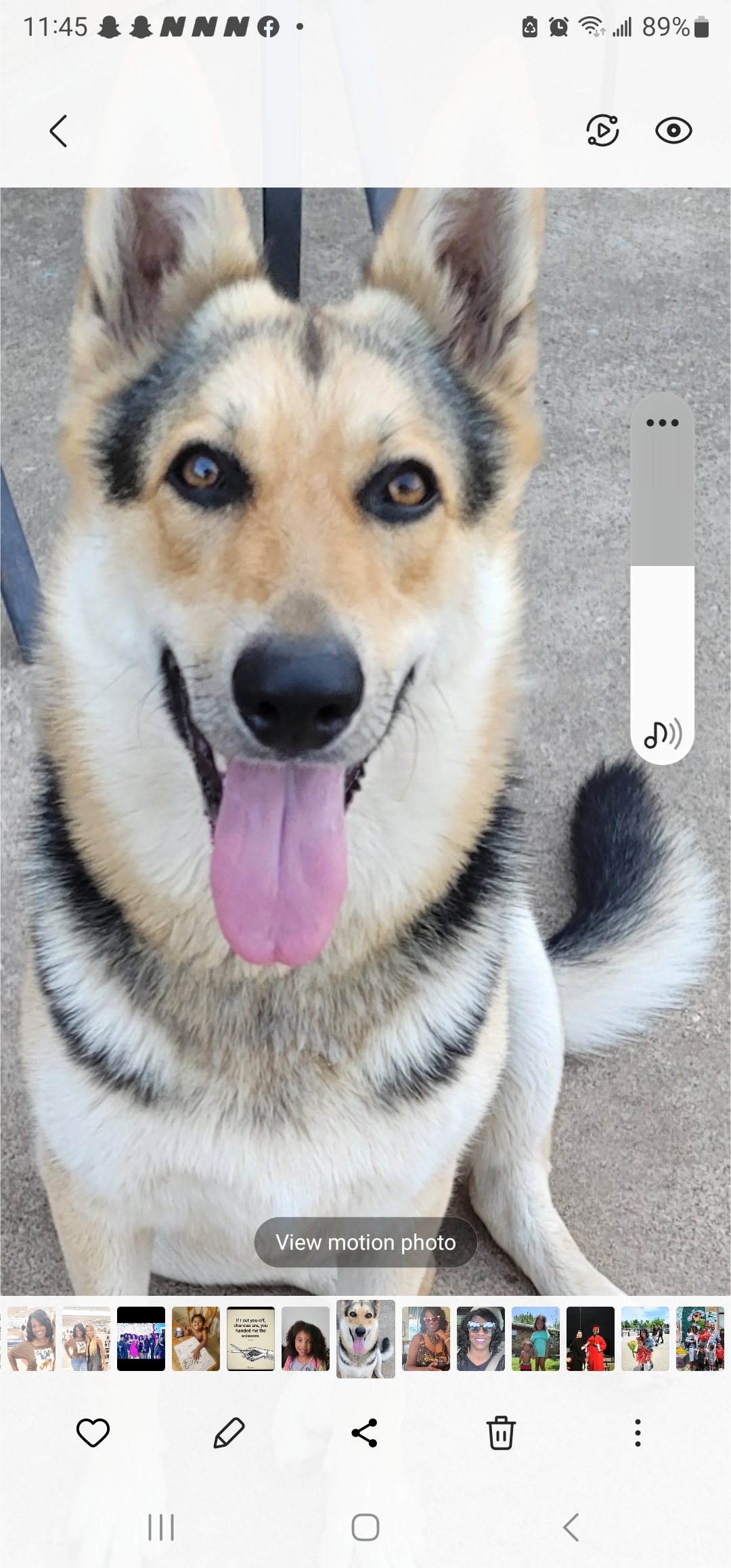
Task: Favorite this photo with the heart icon
Action: [93, 1433]
